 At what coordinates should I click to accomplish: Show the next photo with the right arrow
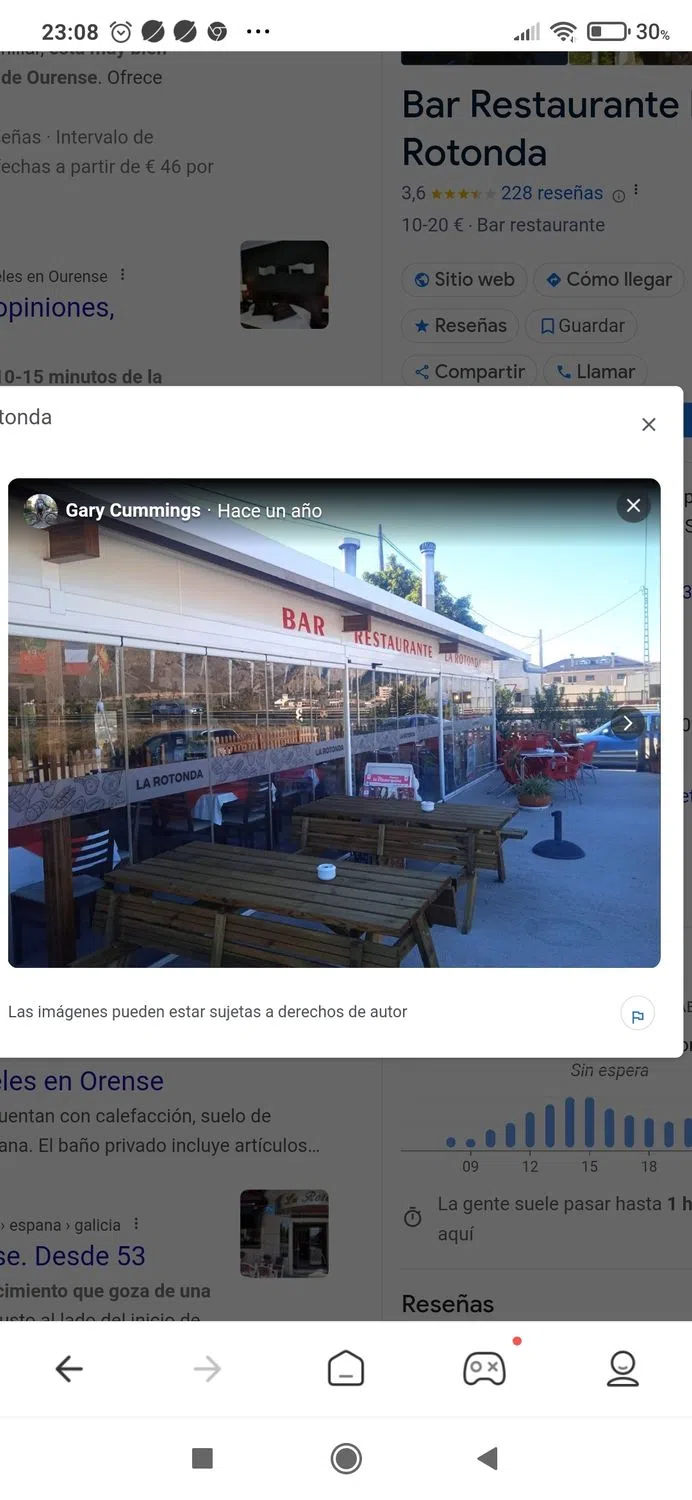click(x=628, y=723)
